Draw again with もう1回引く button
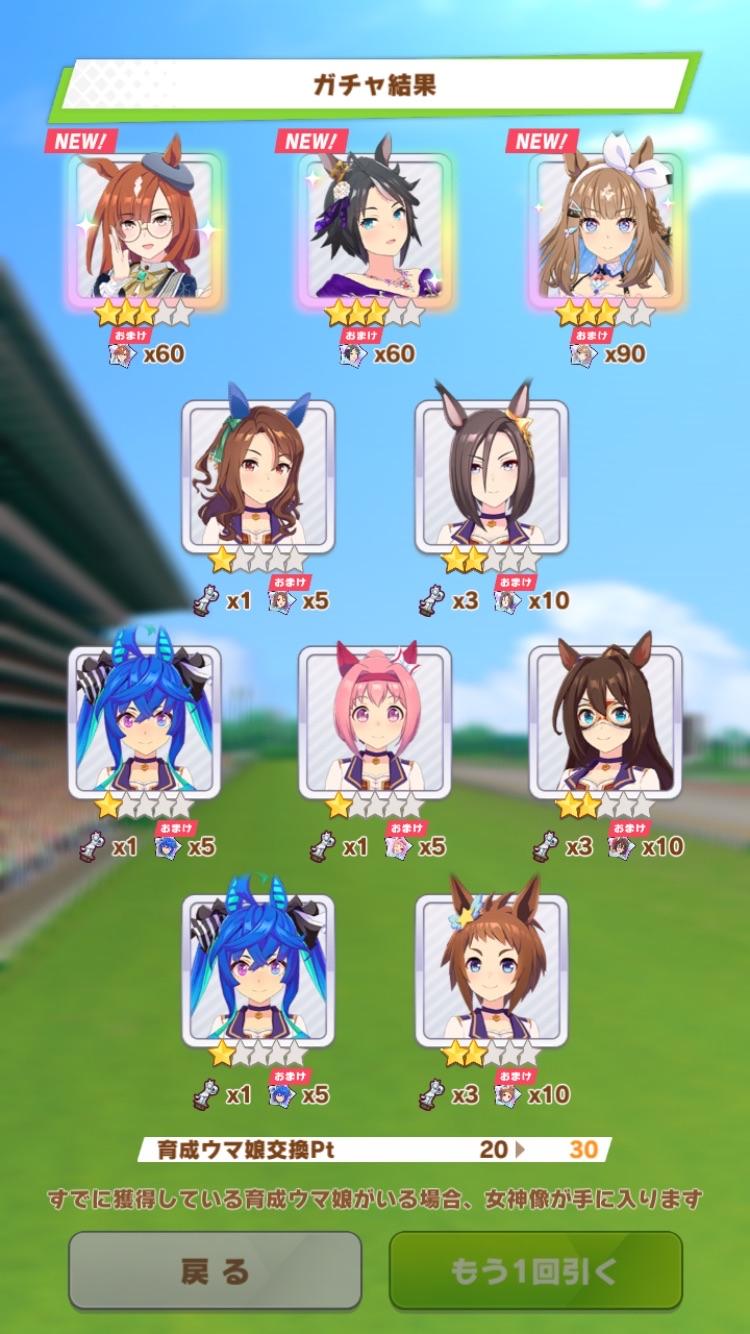 (x=535, y=1270)
